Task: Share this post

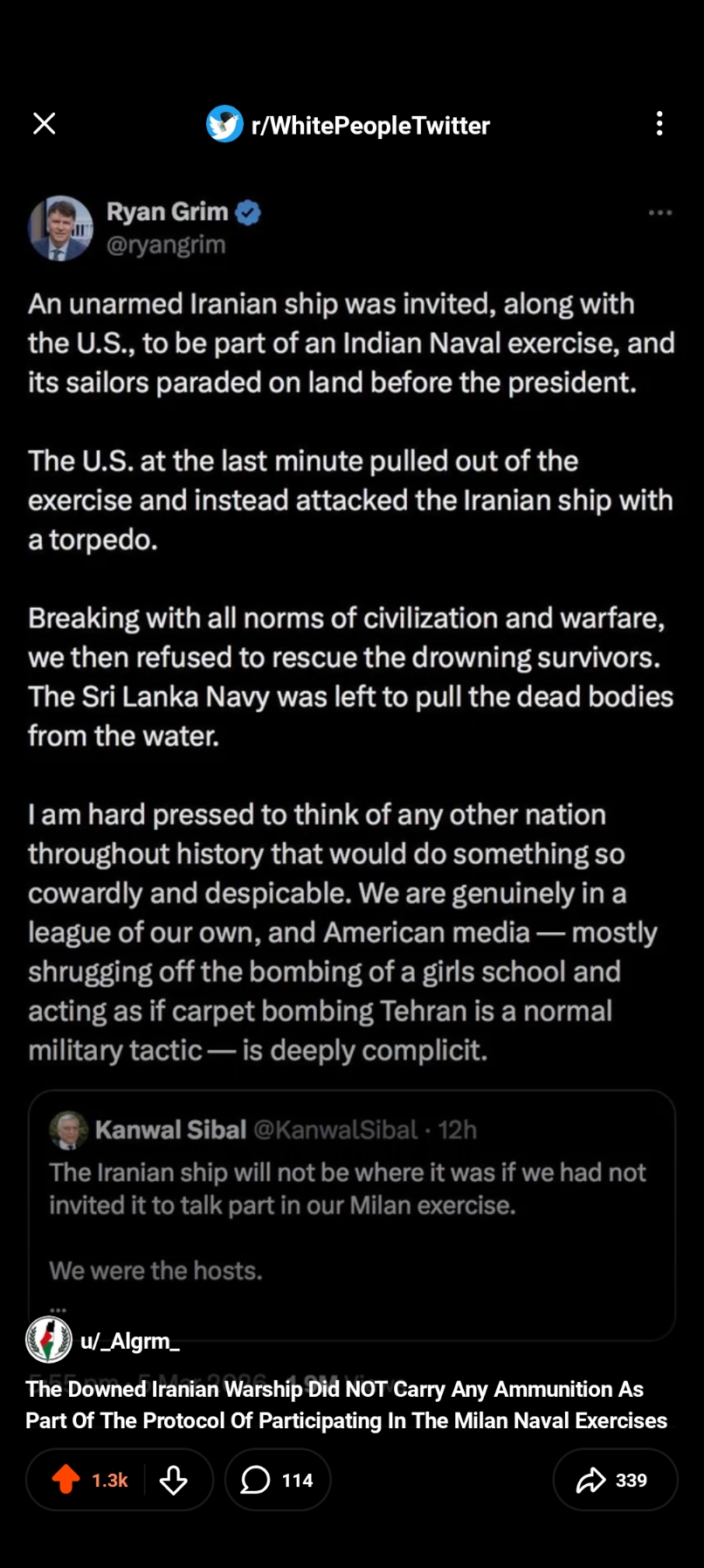Action: 614,1480
